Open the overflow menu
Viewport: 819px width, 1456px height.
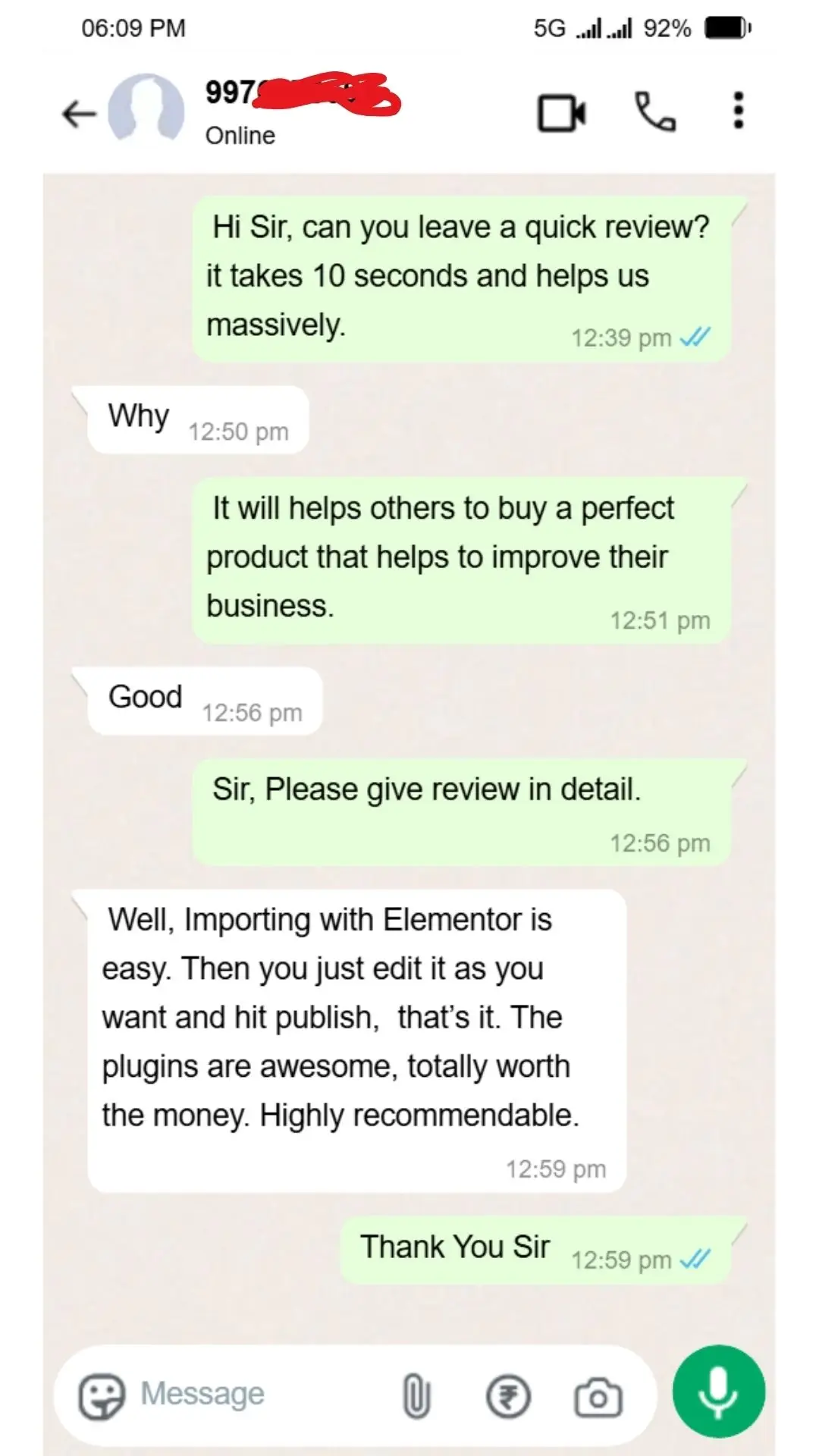(738, 111)
